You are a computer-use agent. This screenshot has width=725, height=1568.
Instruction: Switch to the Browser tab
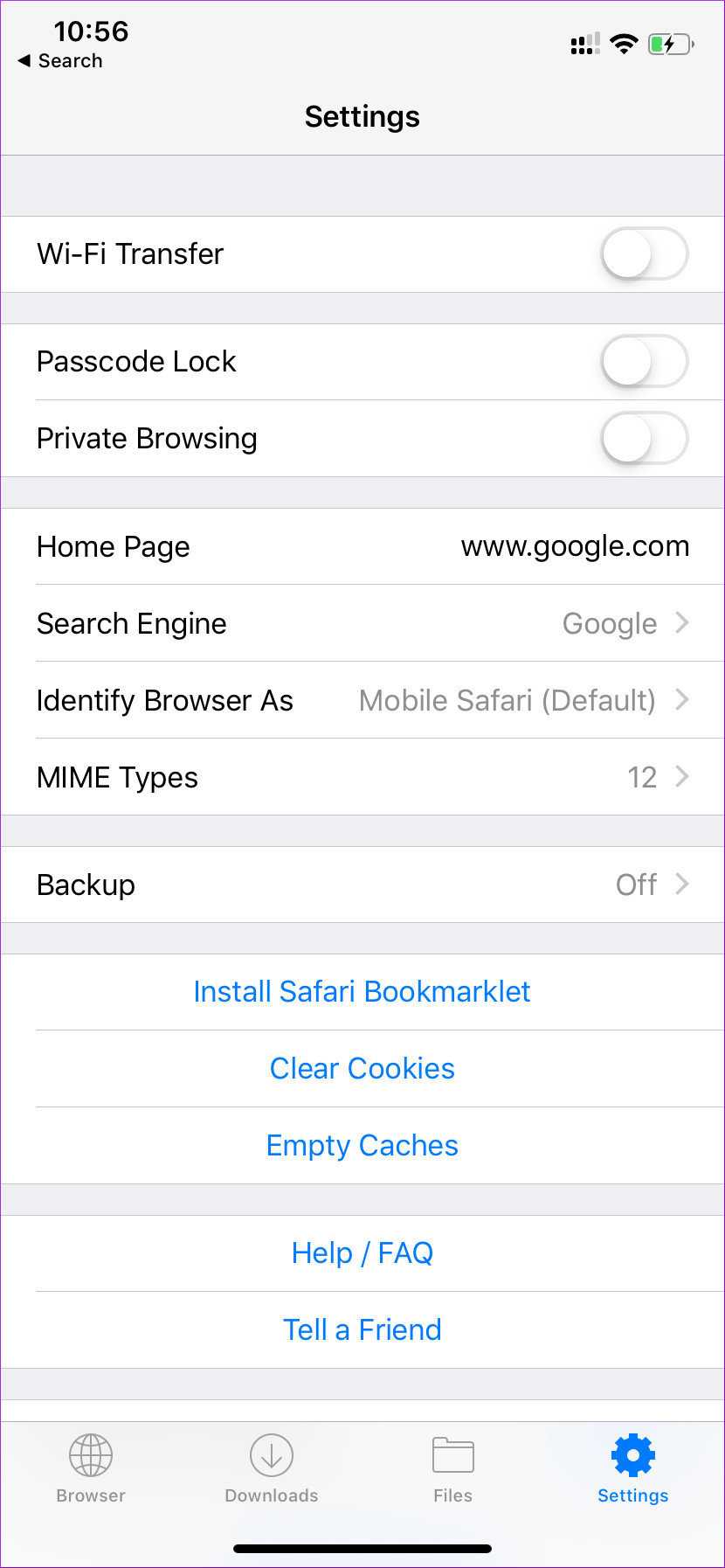tap(91, 1468)
